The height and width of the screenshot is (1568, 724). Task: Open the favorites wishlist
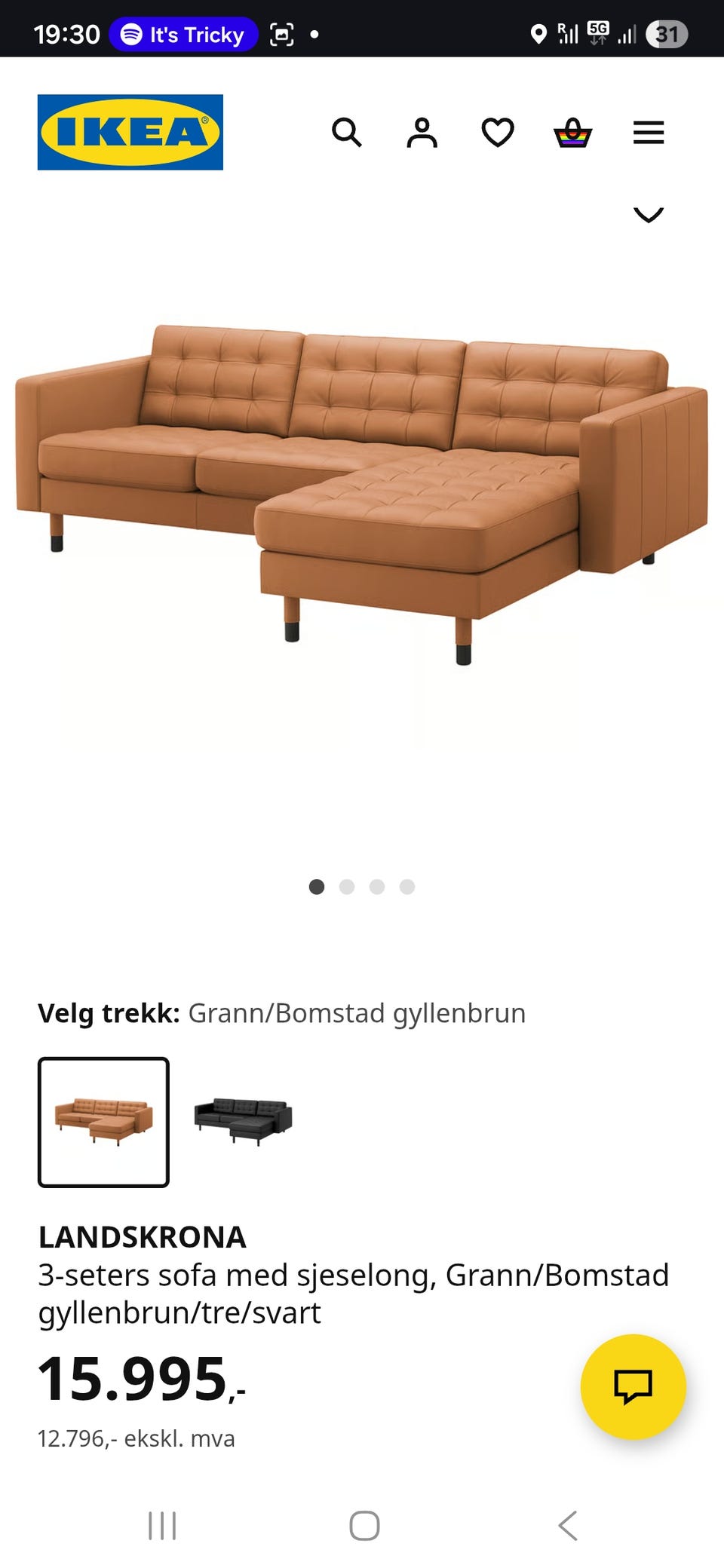pos(498,133)
